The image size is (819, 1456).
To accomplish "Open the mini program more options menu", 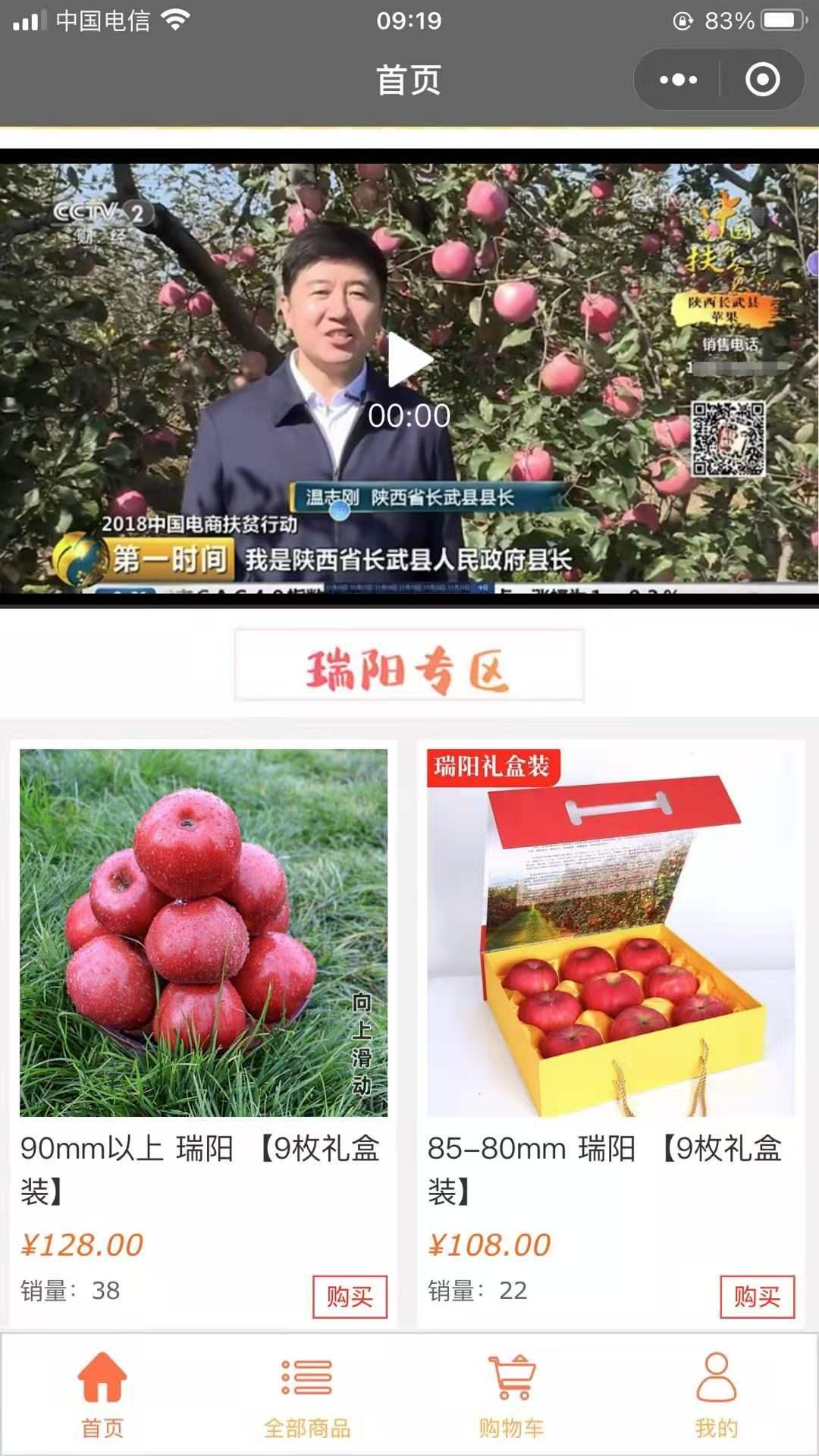I will [678, 80].
